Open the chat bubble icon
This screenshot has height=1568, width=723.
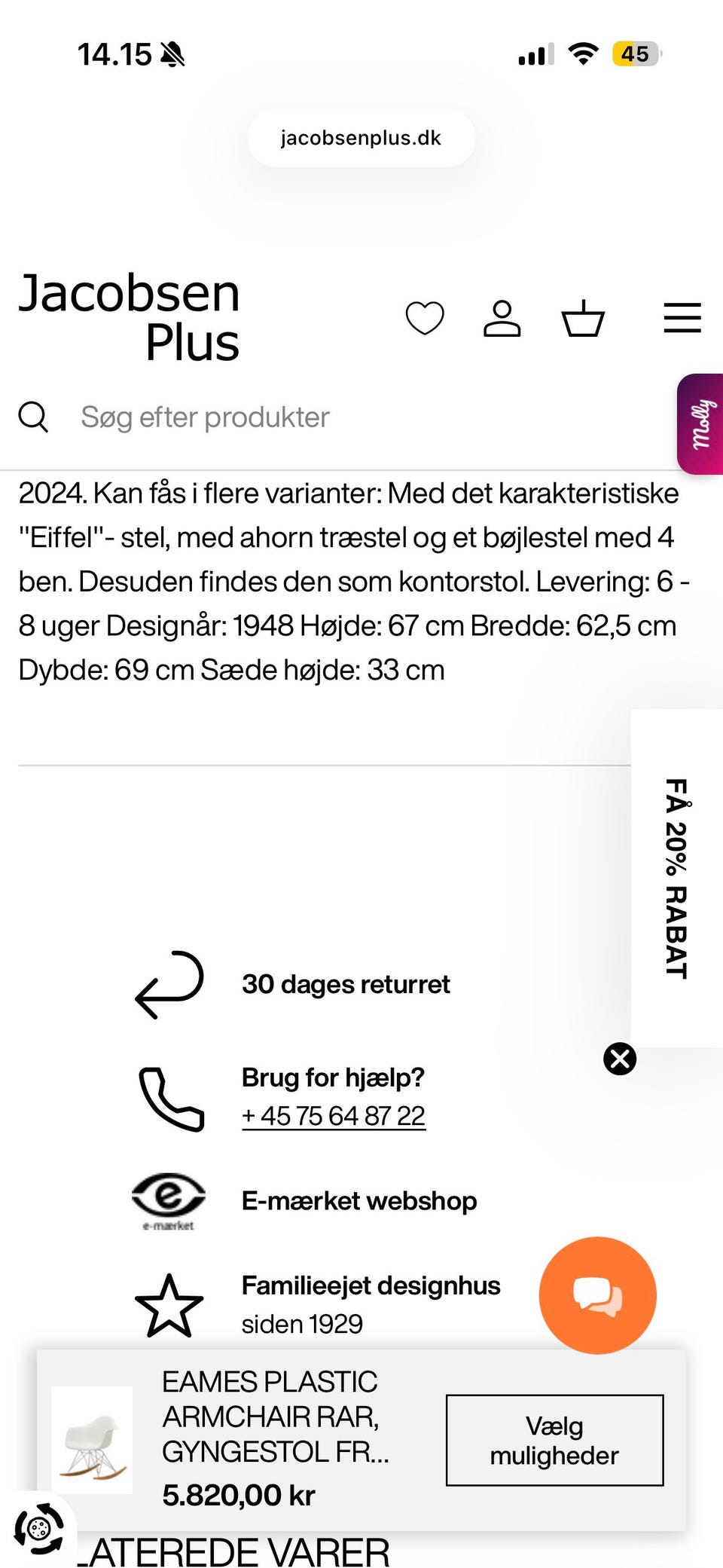click(597, 1294)
